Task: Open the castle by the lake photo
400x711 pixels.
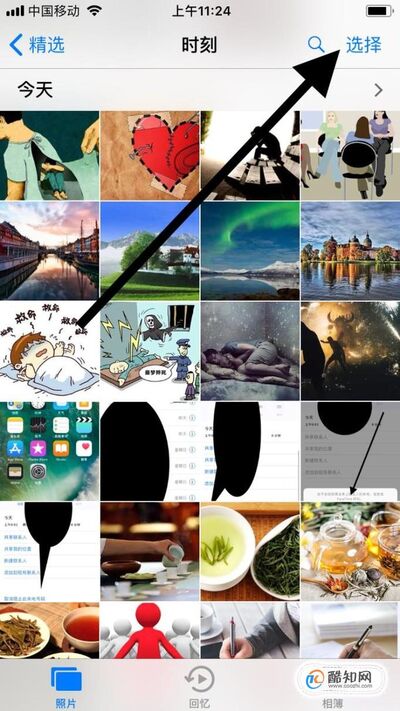Action: [351, 251]
